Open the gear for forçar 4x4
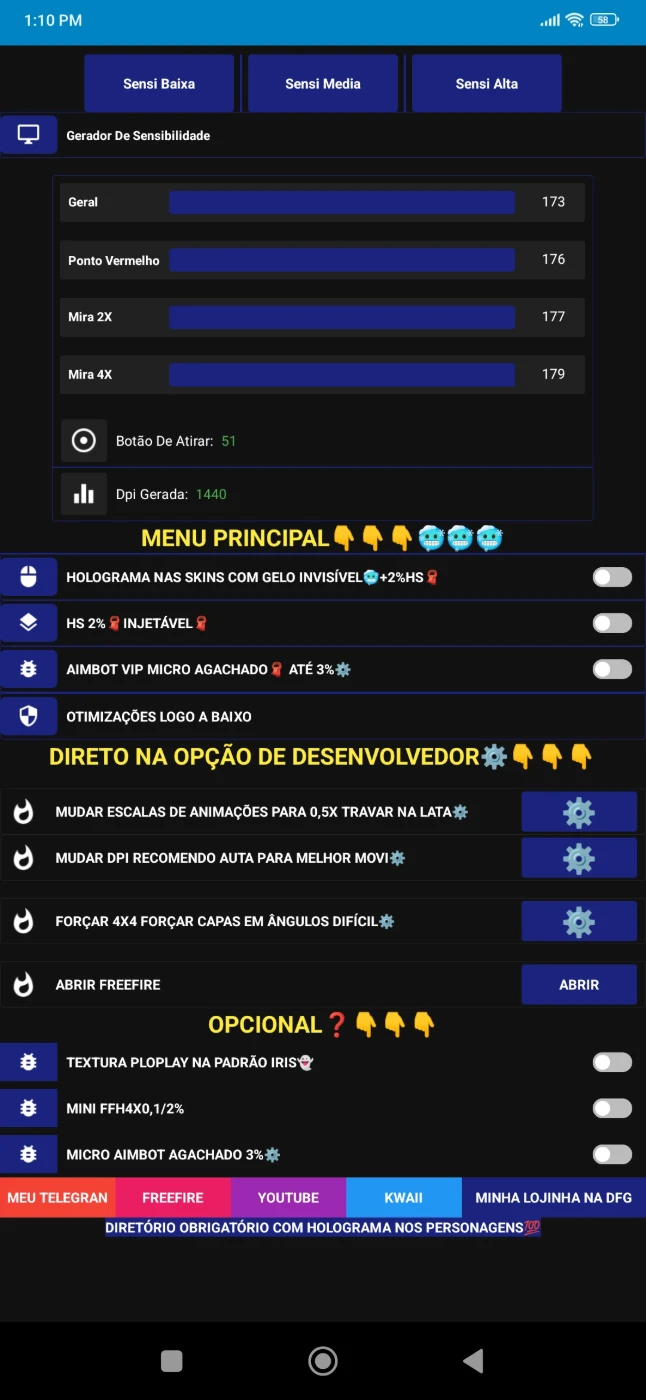 (x=579, y=921)
